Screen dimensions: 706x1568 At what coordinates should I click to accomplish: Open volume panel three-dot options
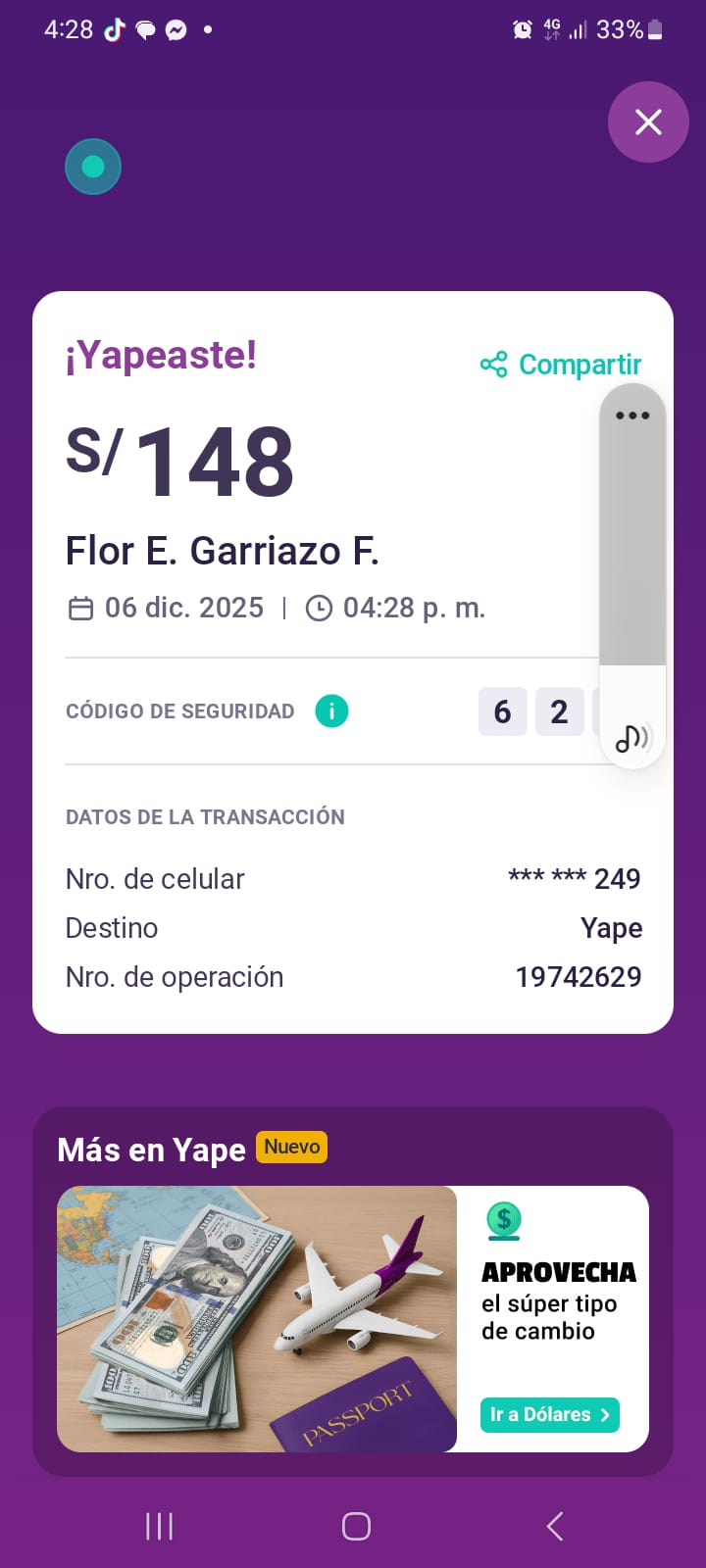632,416
